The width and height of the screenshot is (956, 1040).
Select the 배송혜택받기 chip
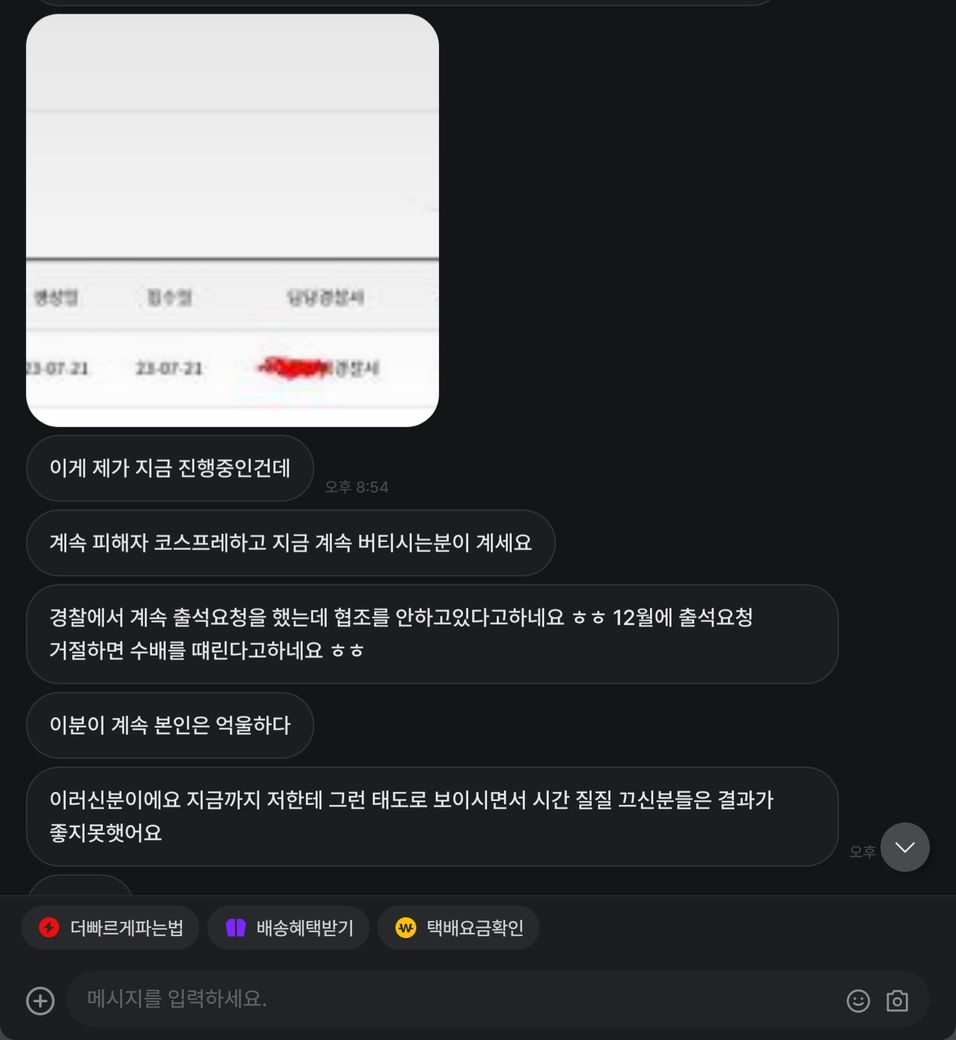click(288, 928)
